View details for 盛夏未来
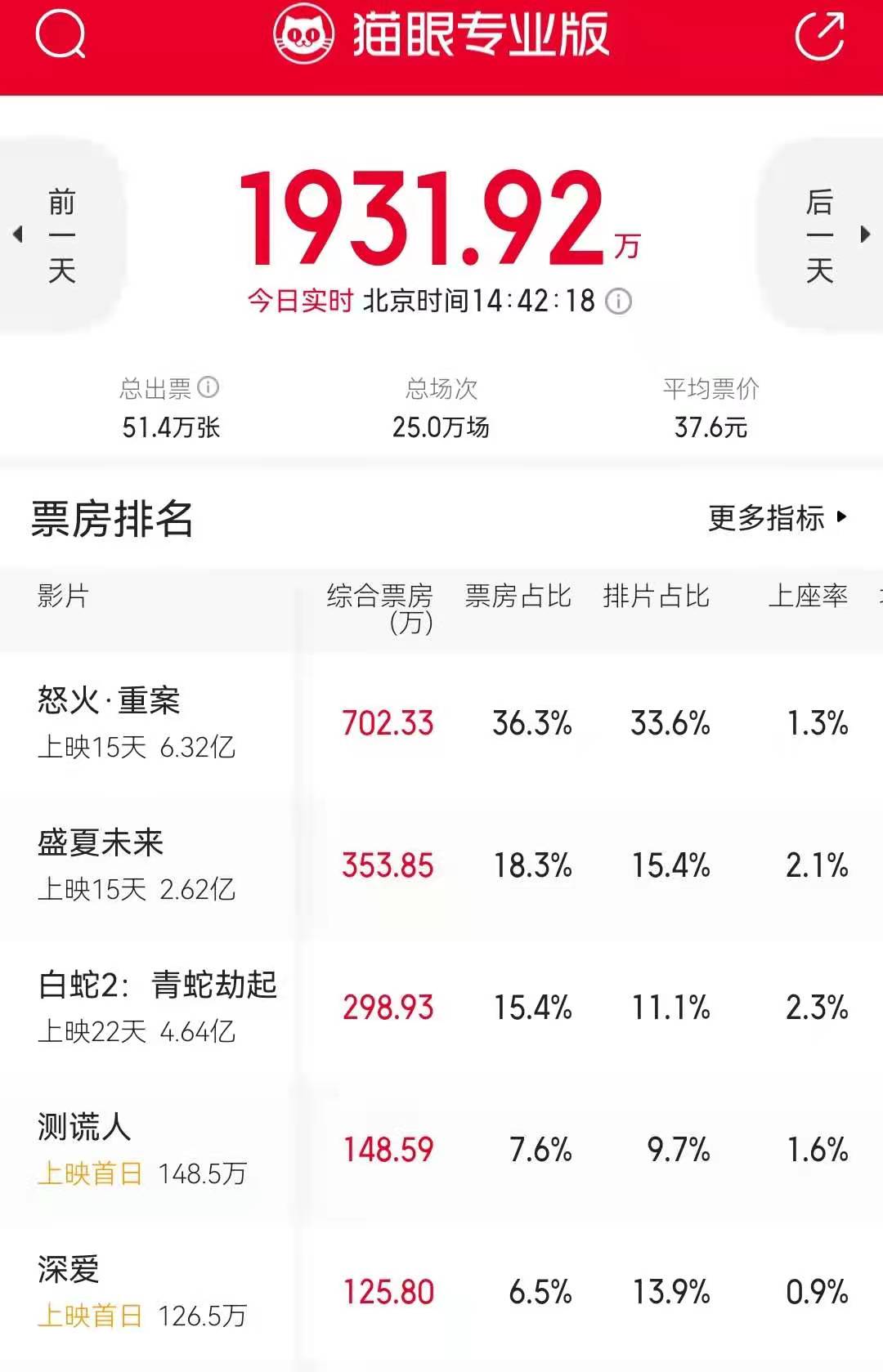 click(101, 843)
